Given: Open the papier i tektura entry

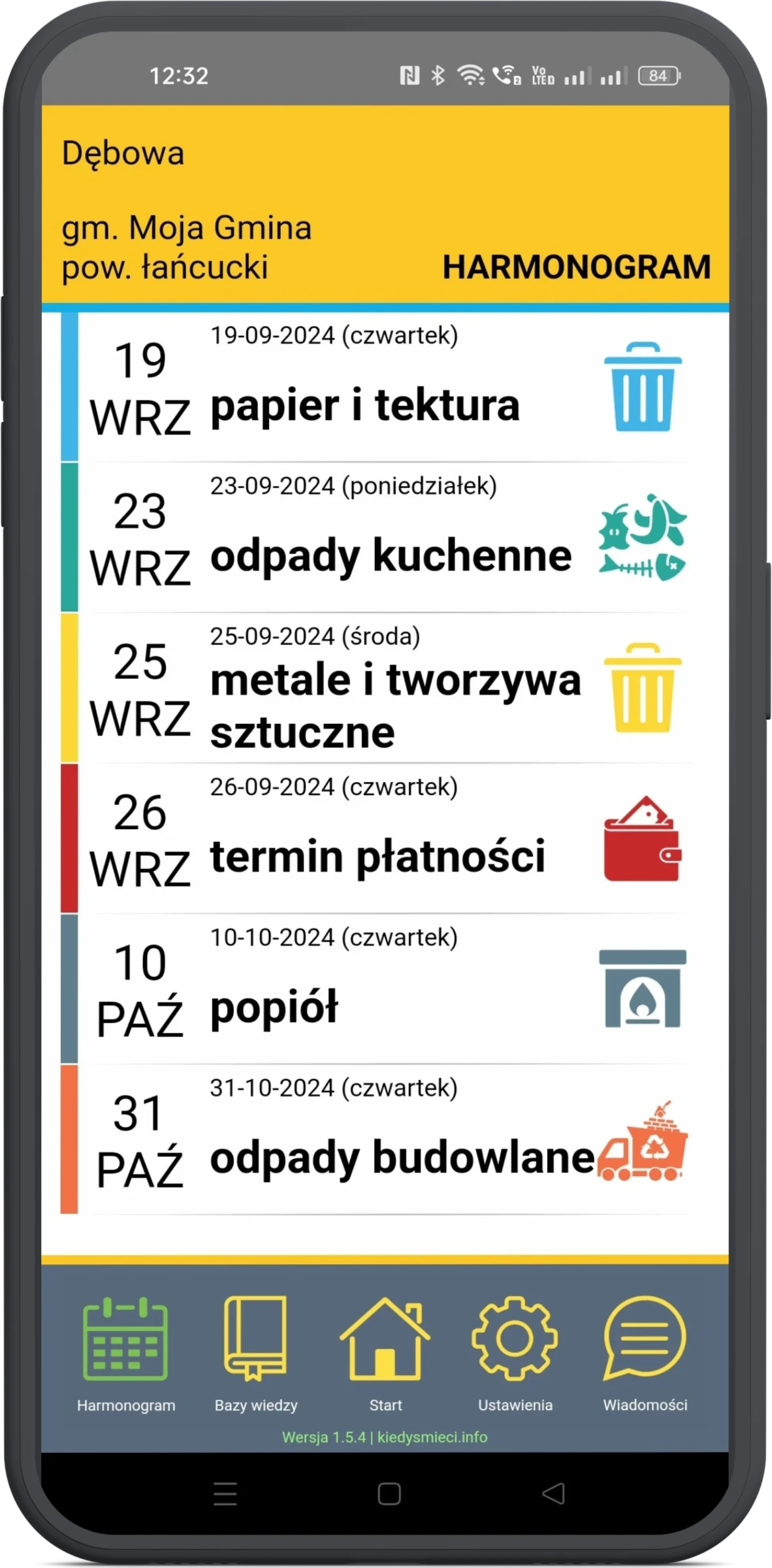Looking at the screenshot, I should point(385,387).
